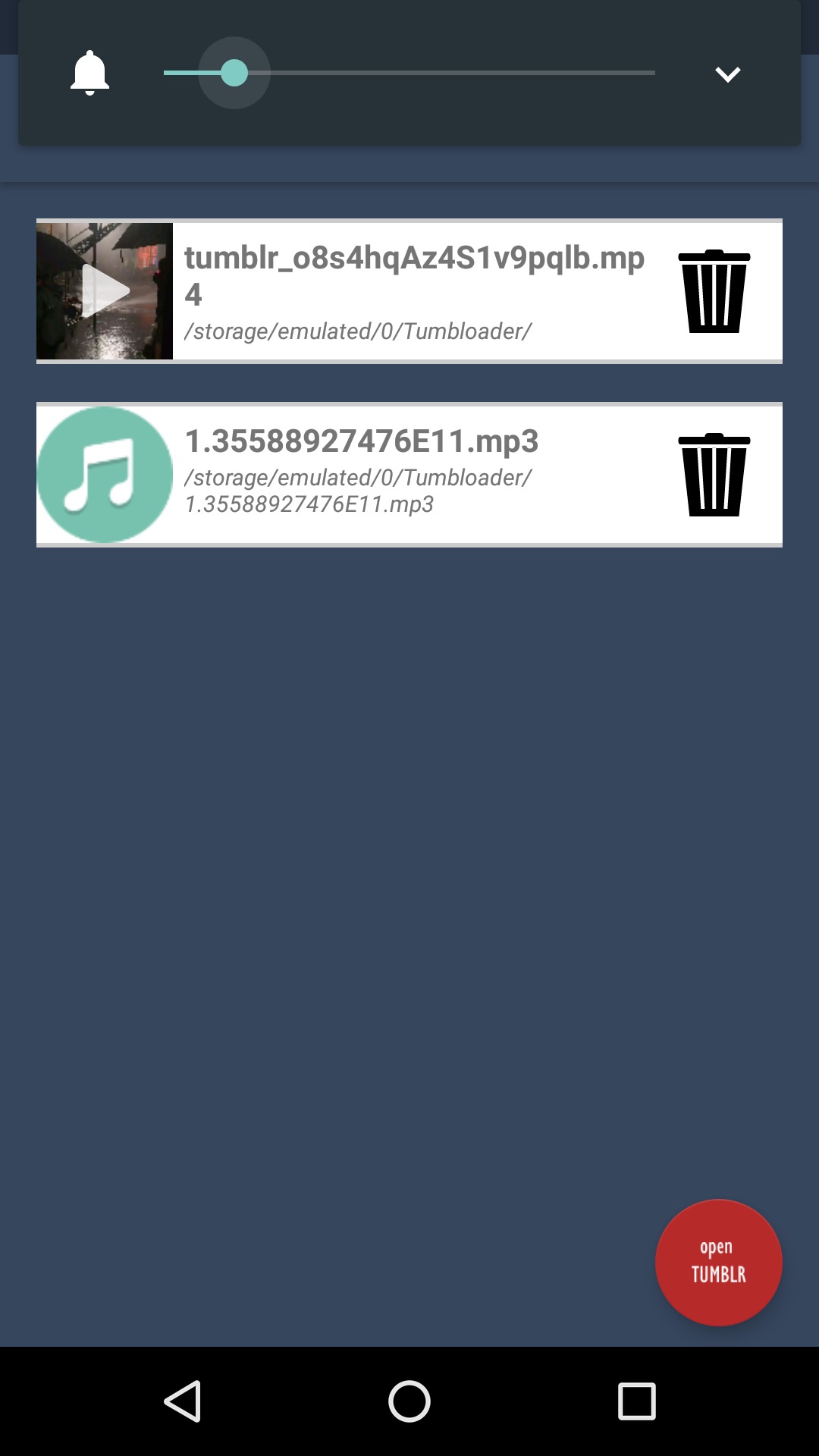
Task: Go back using the navigation bar
Action: click(183, 1401)
